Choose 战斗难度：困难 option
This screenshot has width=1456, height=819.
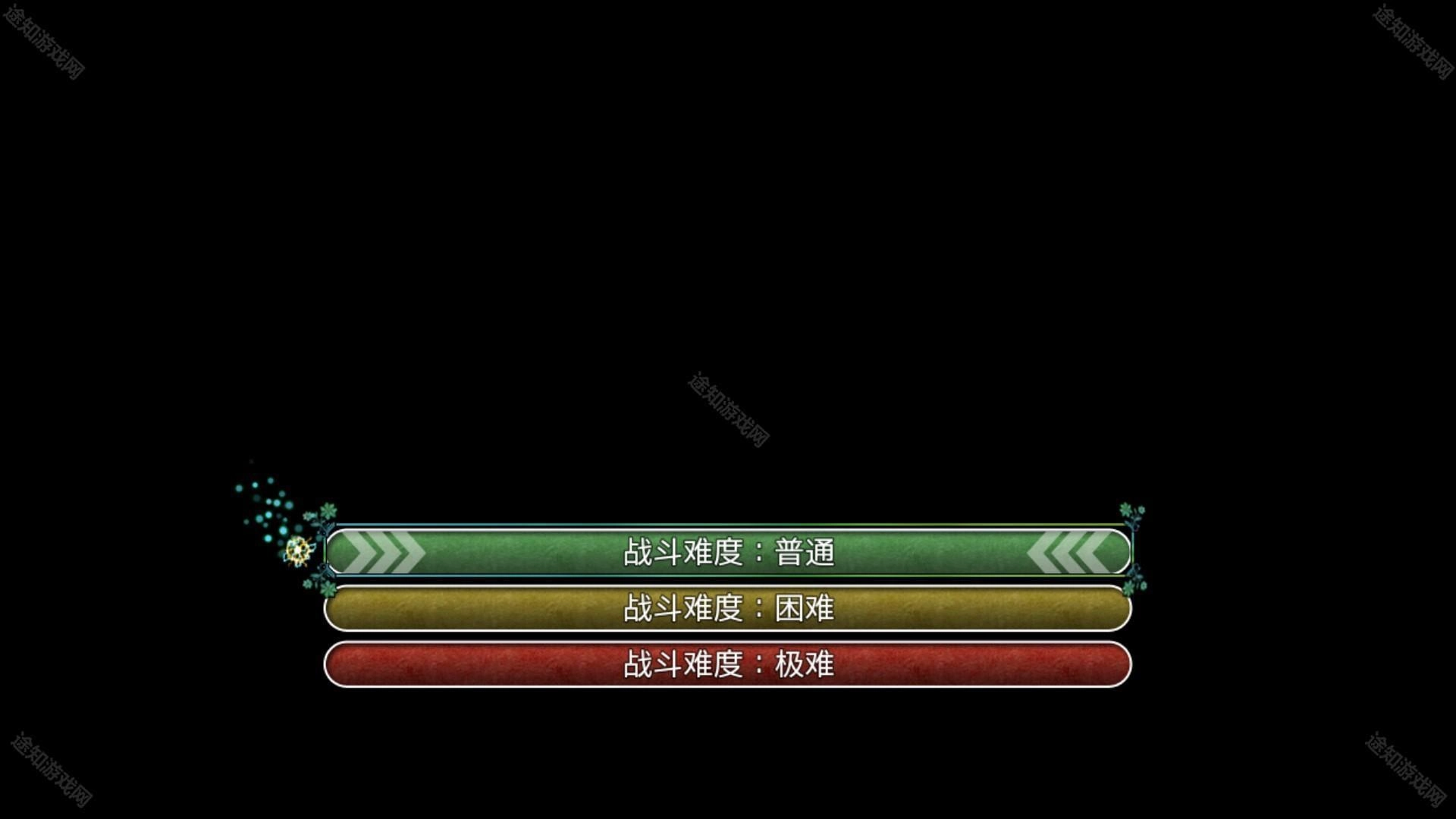click(728, 608)
